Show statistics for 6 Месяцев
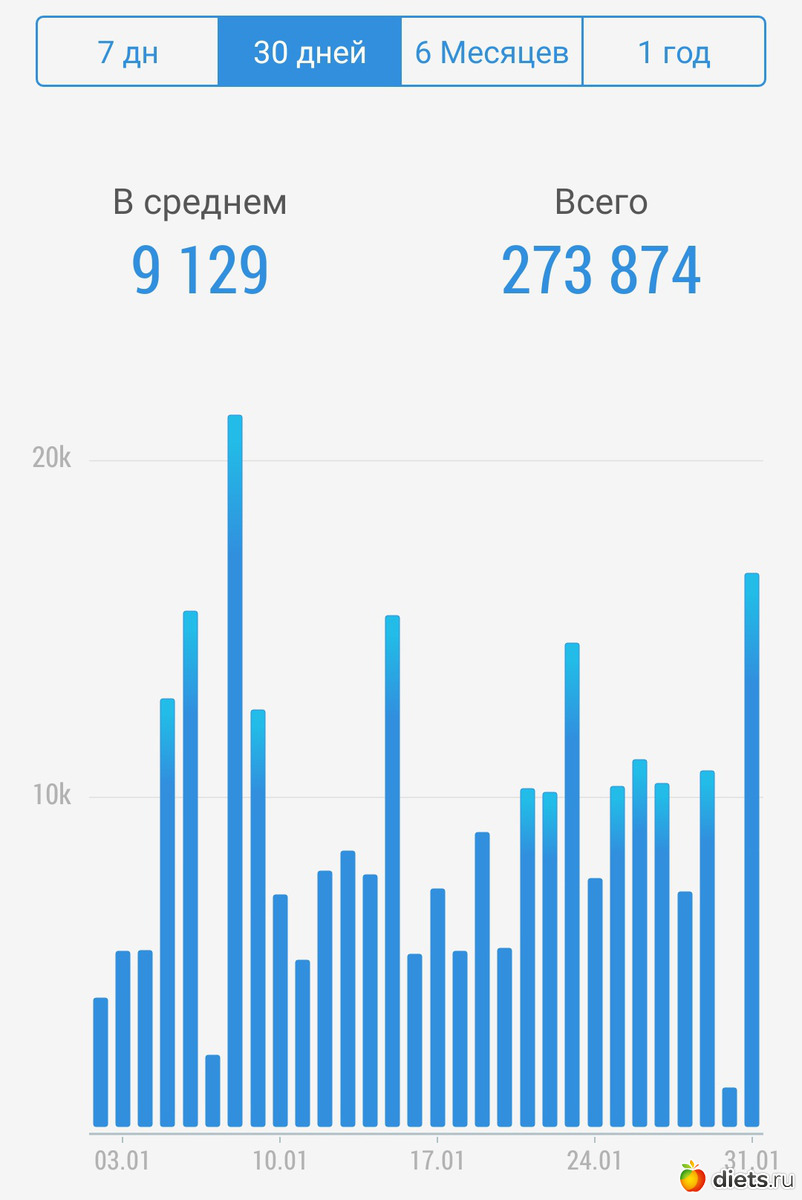 tap(492, 52)
